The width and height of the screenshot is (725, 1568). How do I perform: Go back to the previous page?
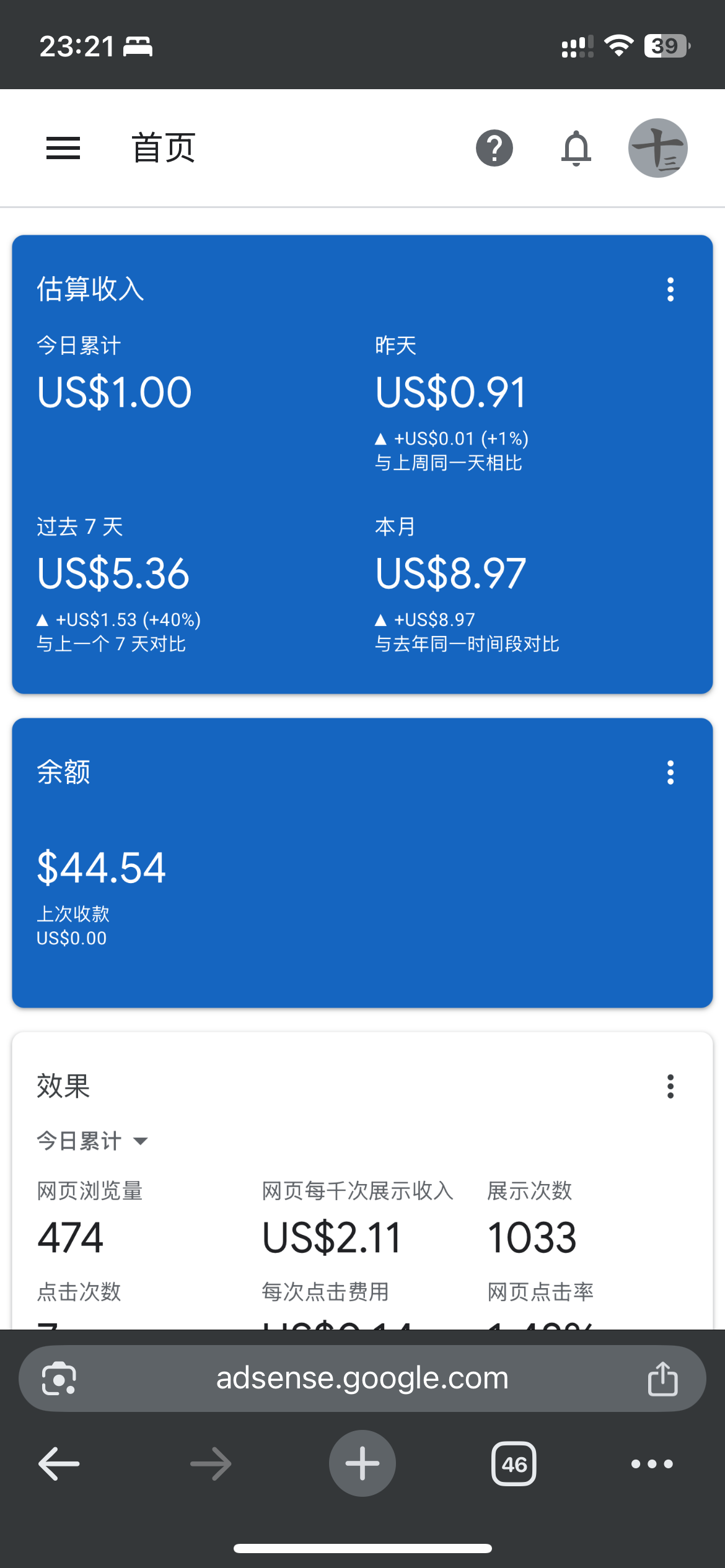click(x=59, y=1464)
